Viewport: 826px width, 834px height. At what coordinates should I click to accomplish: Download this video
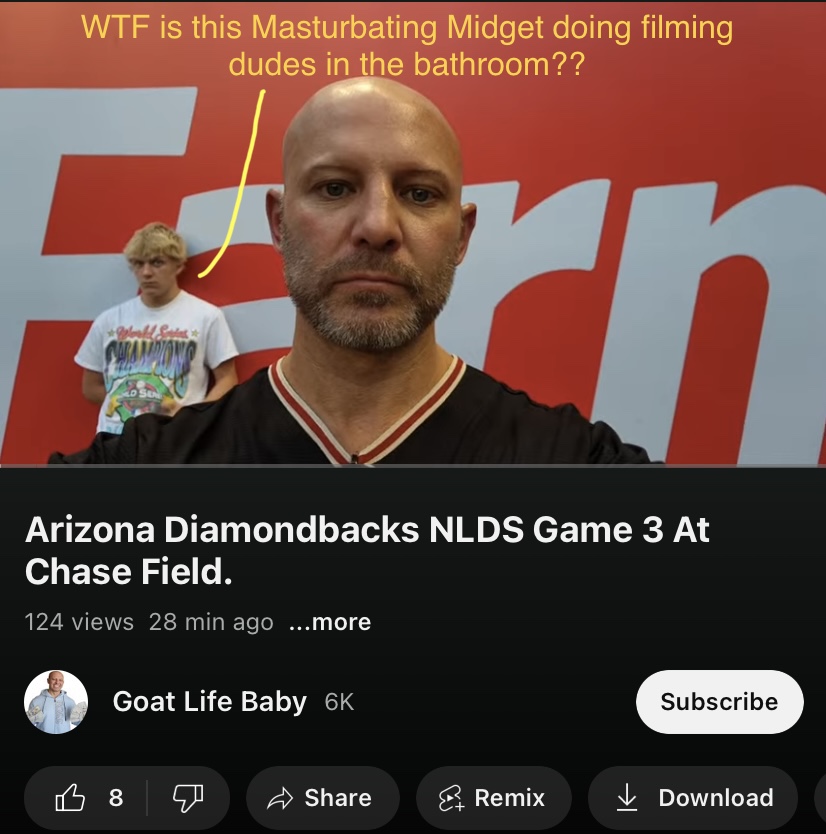tap(694, 797)
